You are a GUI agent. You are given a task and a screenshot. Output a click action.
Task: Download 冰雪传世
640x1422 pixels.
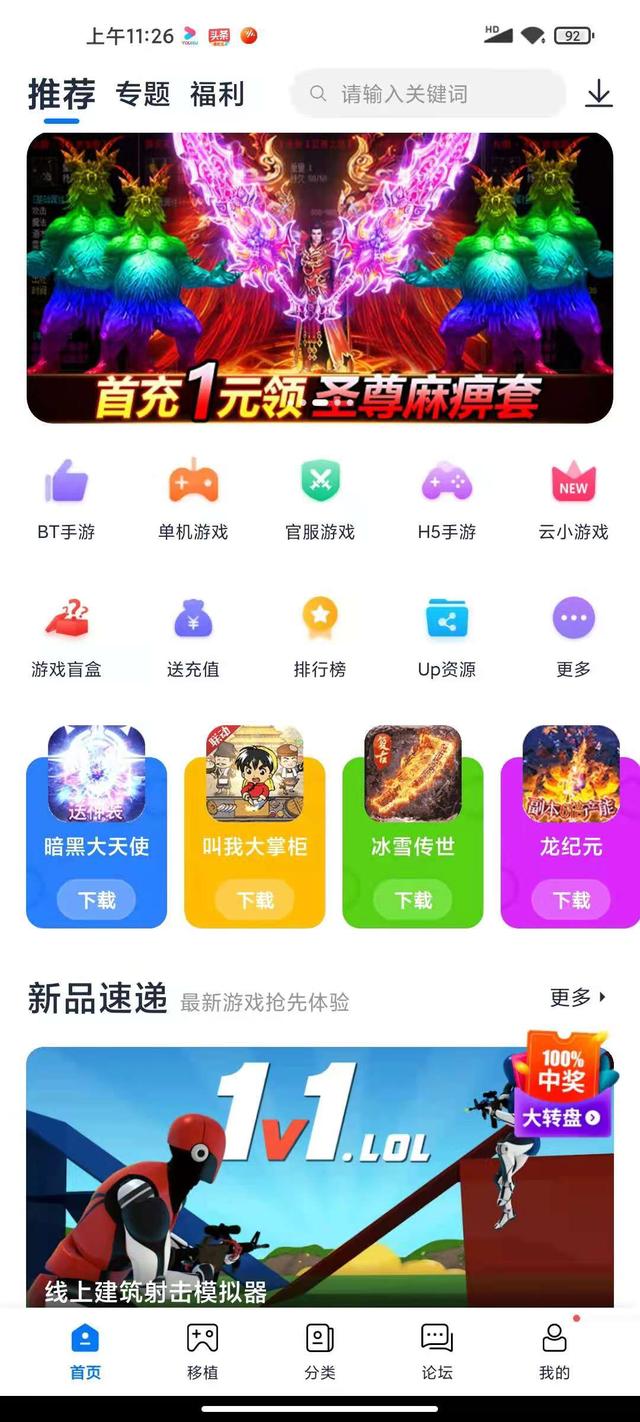click(x=413, y=900)
